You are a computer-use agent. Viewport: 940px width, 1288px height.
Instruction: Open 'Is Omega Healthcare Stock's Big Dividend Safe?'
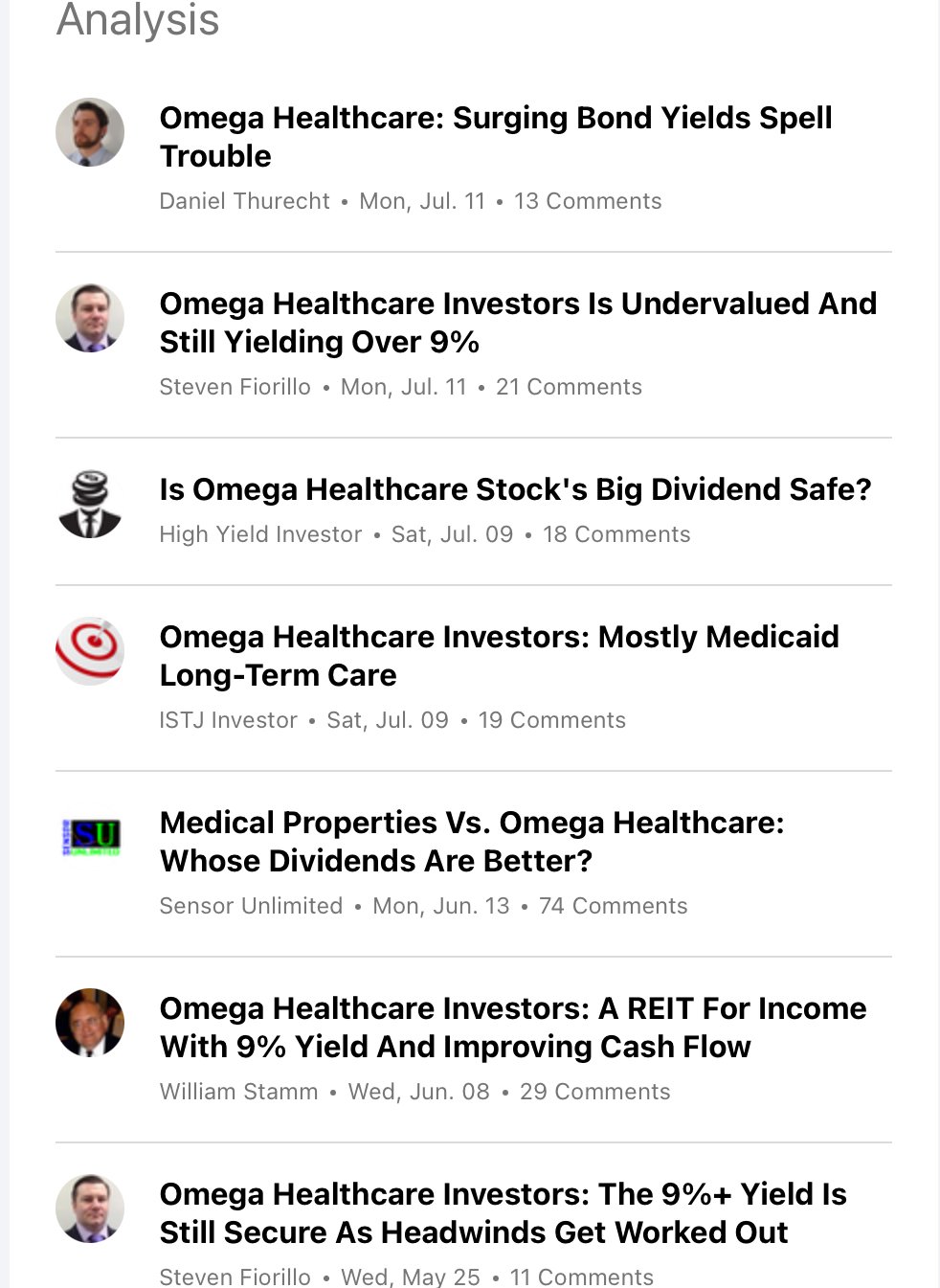click(515, 489)
